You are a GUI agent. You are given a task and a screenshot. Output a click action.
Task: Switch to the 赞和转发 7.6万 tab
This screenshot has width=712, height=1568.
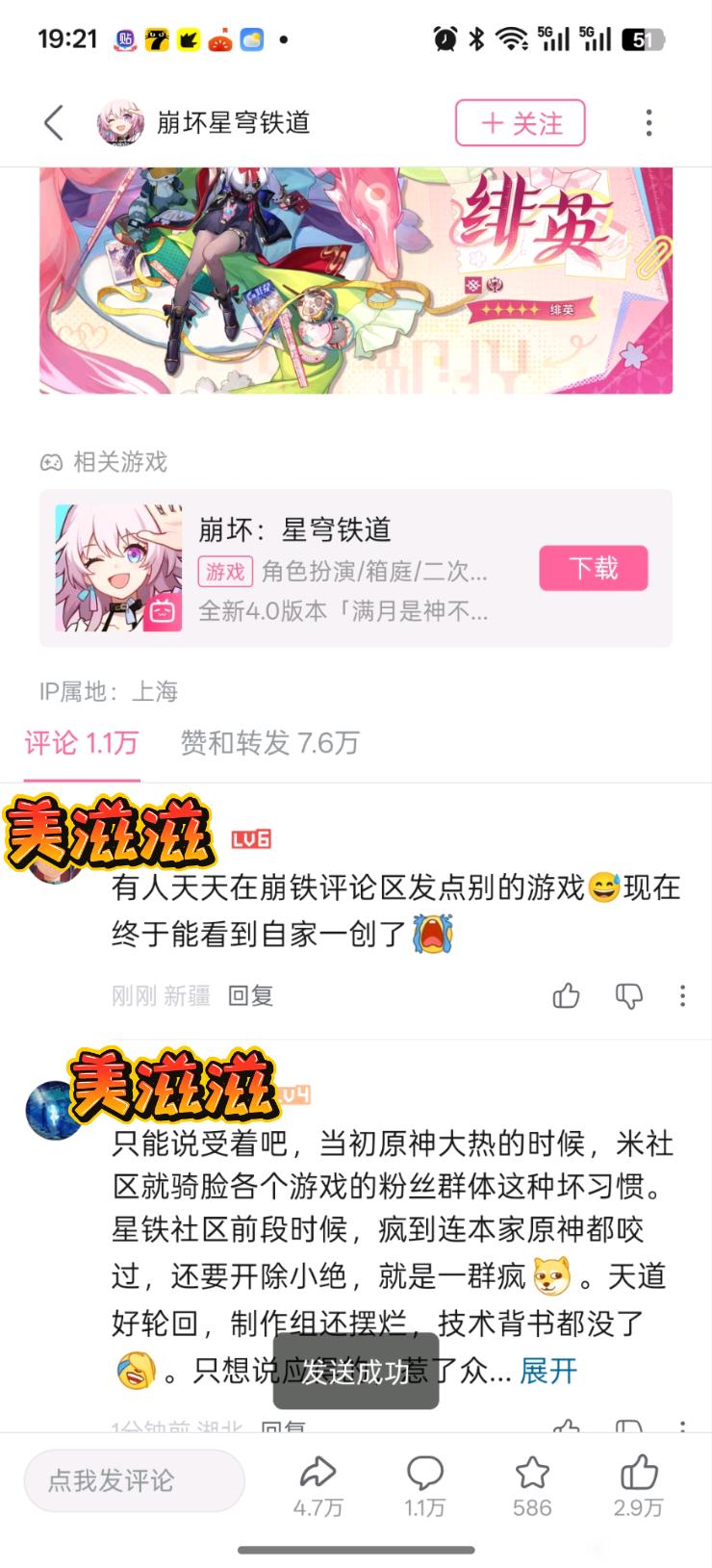[x=270, y=743]
